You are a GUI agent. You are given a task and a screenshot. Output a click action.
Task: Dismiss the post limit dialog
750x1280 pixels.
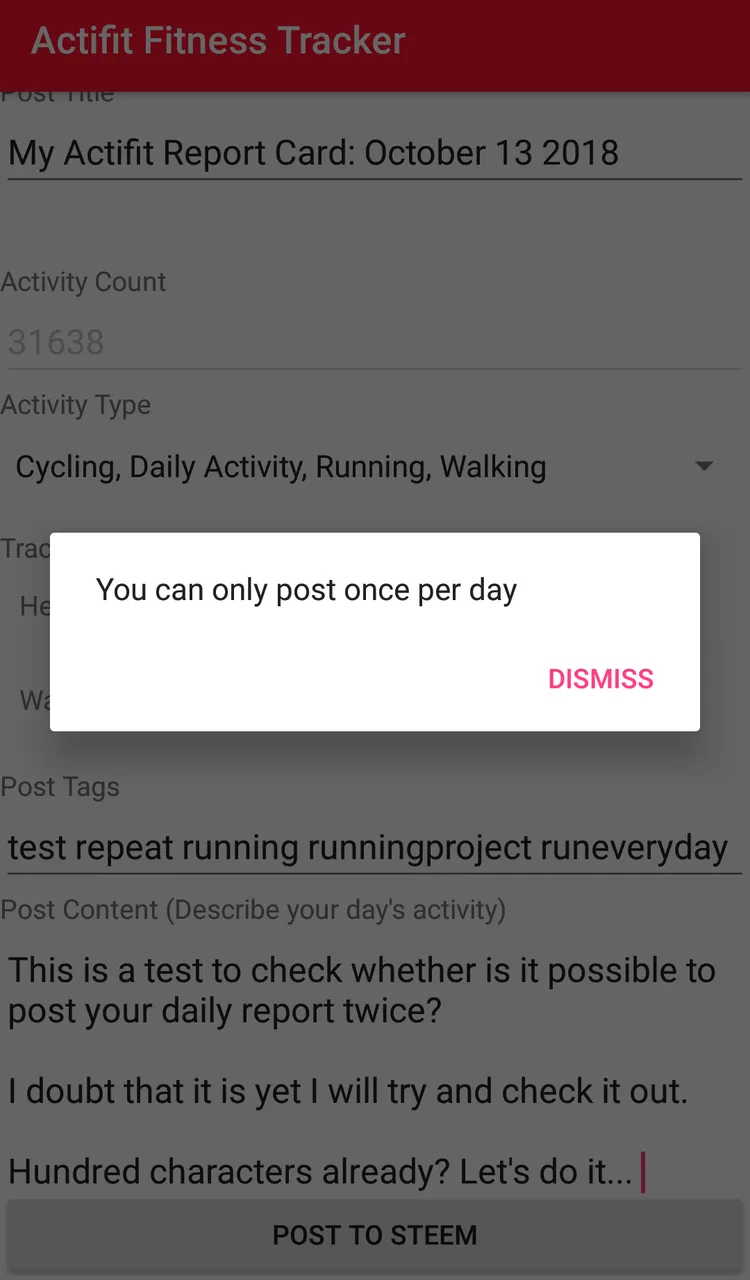(600, 679)
